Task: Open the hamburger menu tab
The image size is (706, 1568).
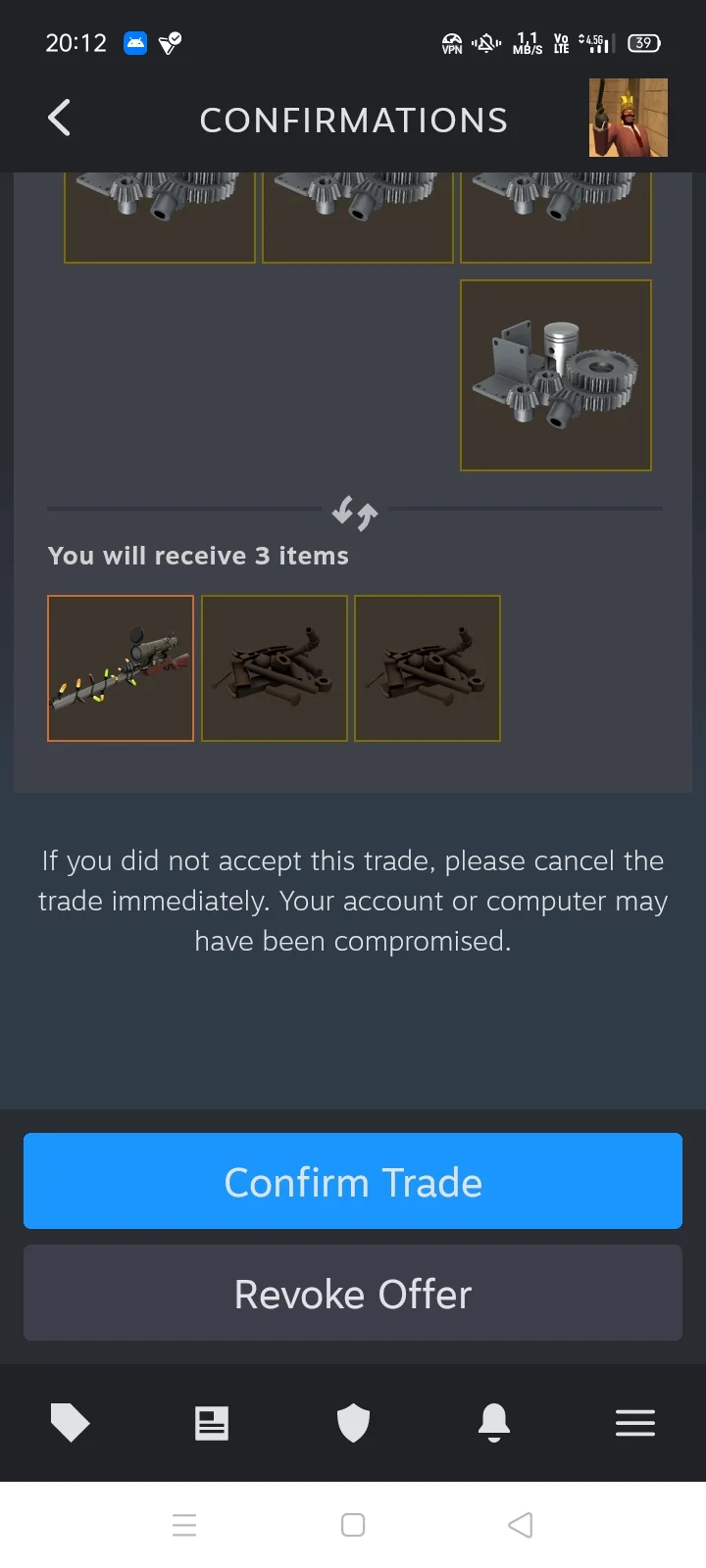Action: tap(635, 1422)
